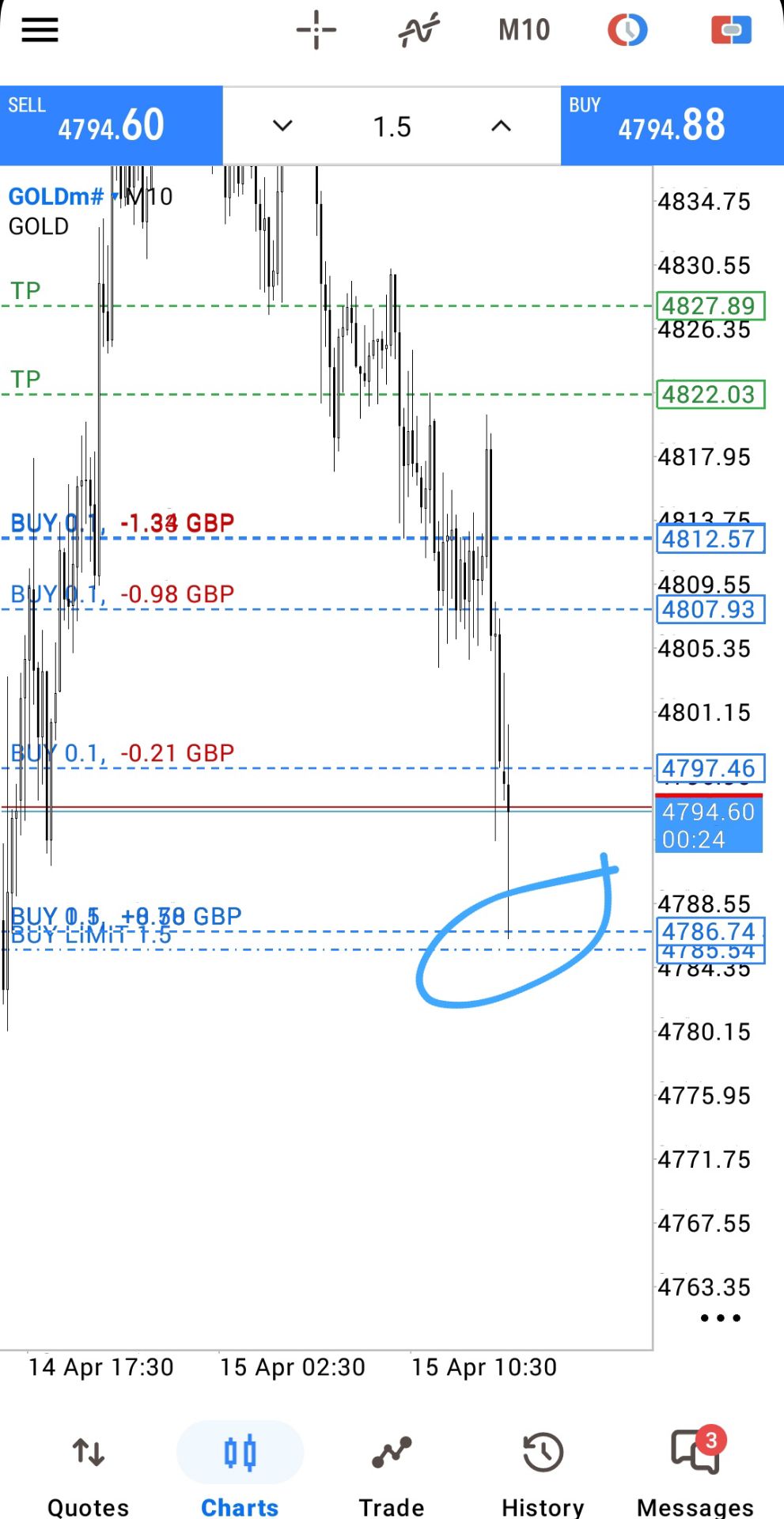Open the red and blue clock icon
Image resolution: width=784 pixels, height=1519 pixels.
point(627,31)
